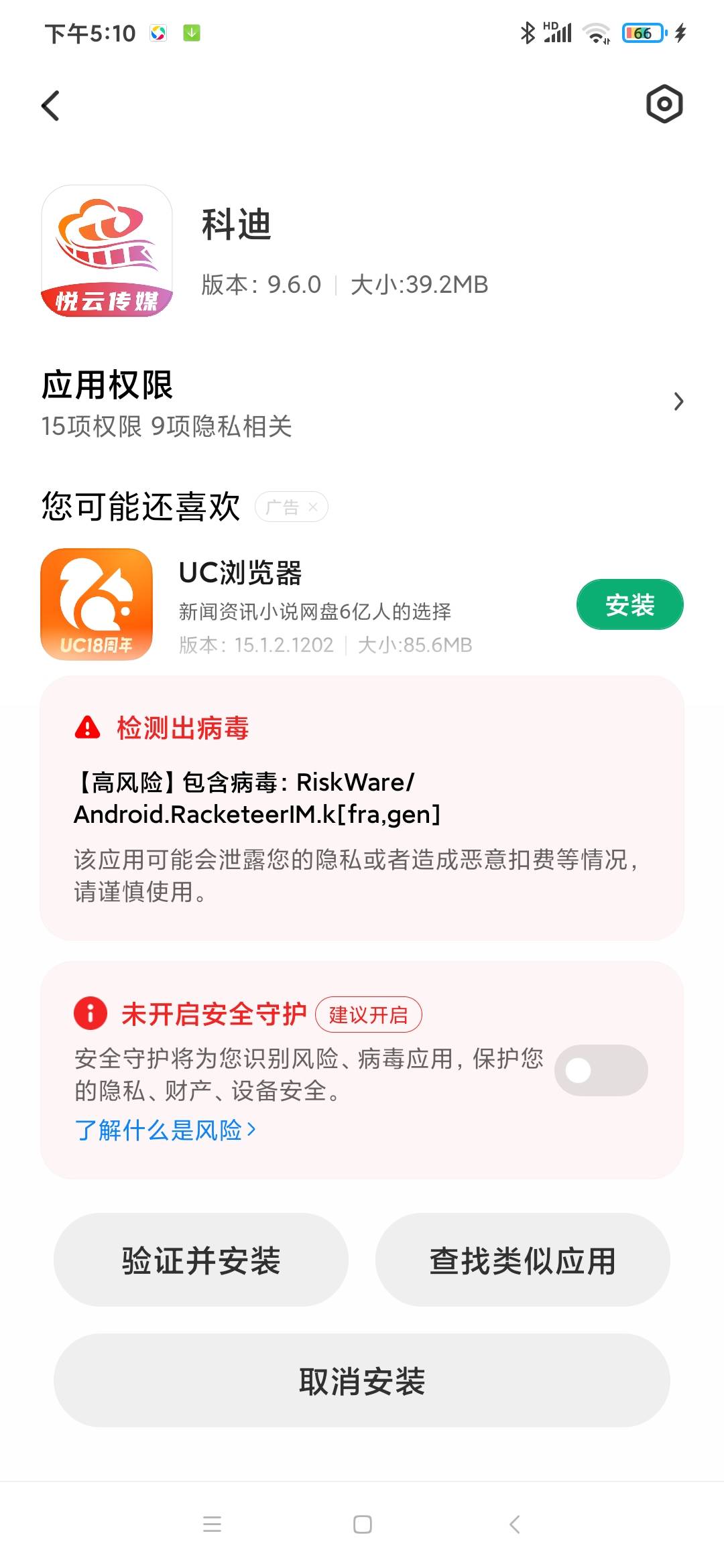The image size is (724, 1568).
Task: Install UC浏览器 with the green 安装 button
Action: 630,604
